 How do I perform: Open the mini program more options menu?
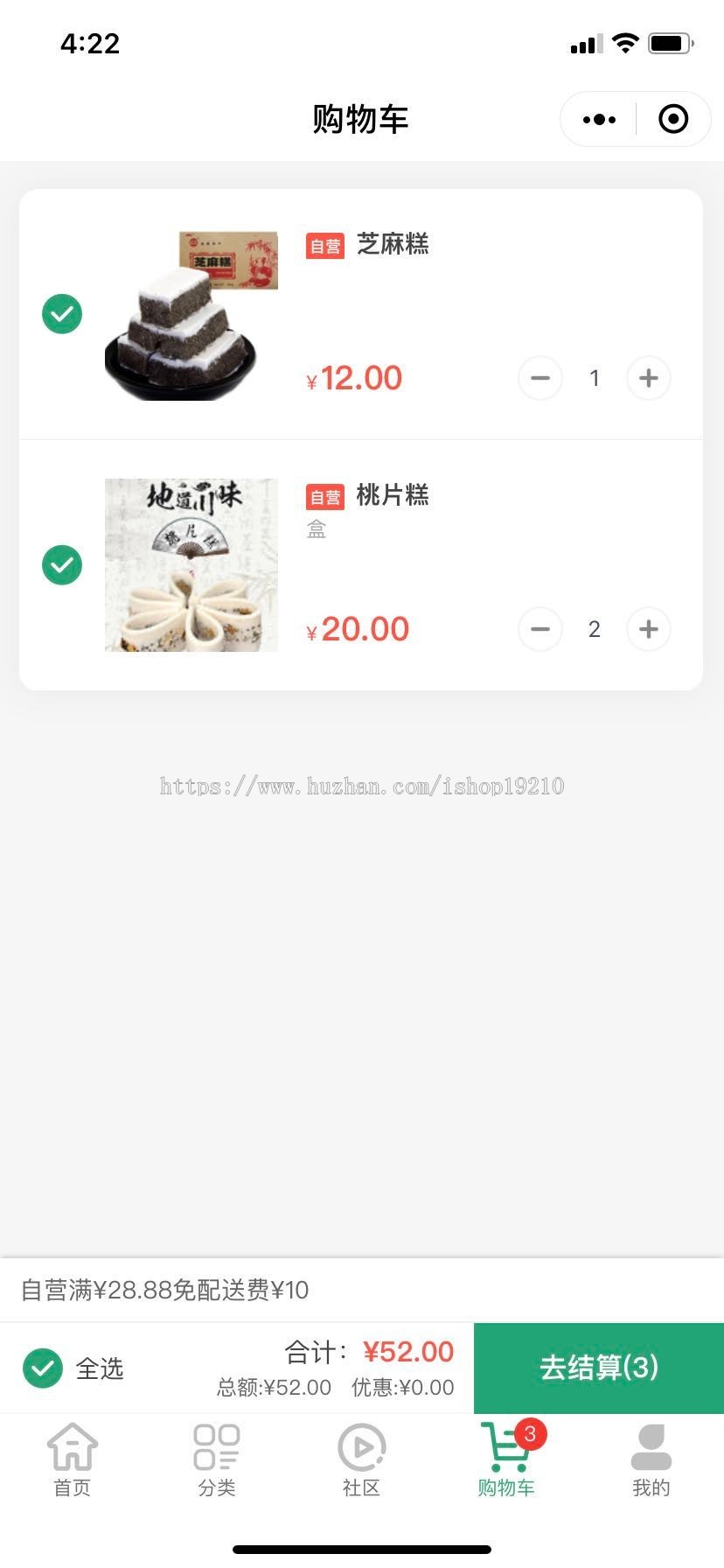click(x=599, y=119)
